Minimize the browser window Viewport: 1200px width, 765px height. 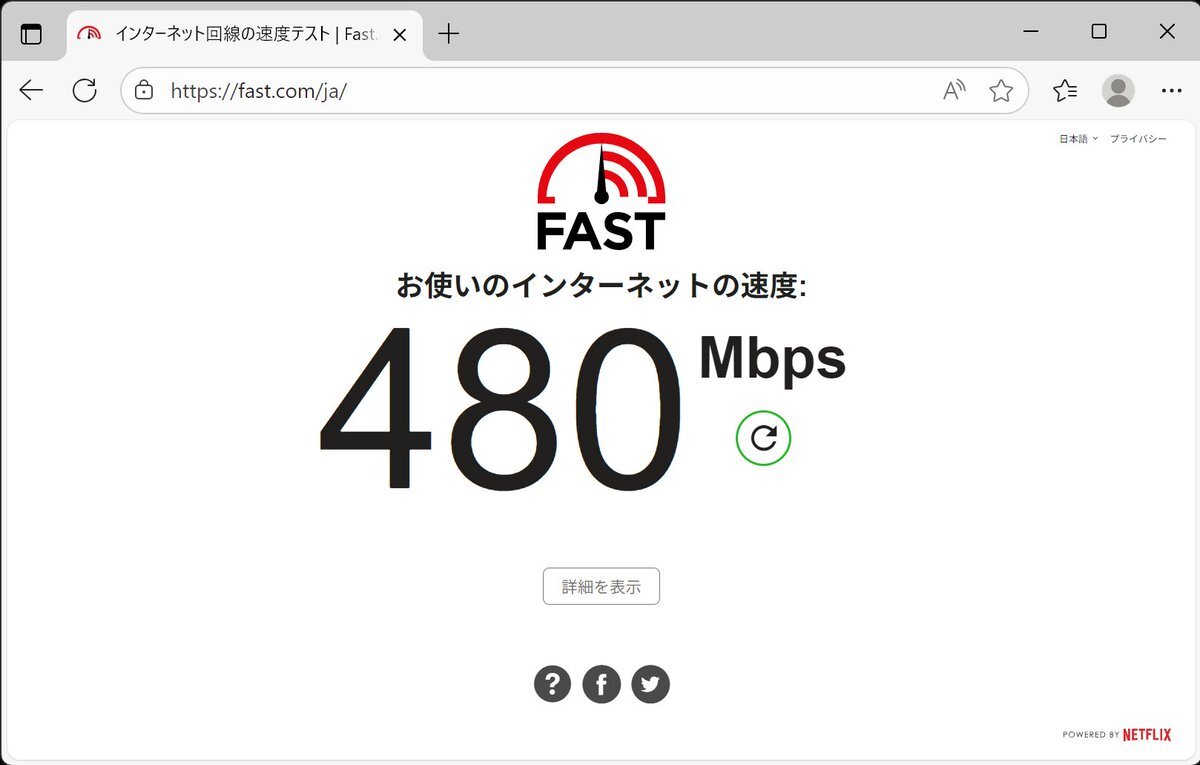[1031, 31]
